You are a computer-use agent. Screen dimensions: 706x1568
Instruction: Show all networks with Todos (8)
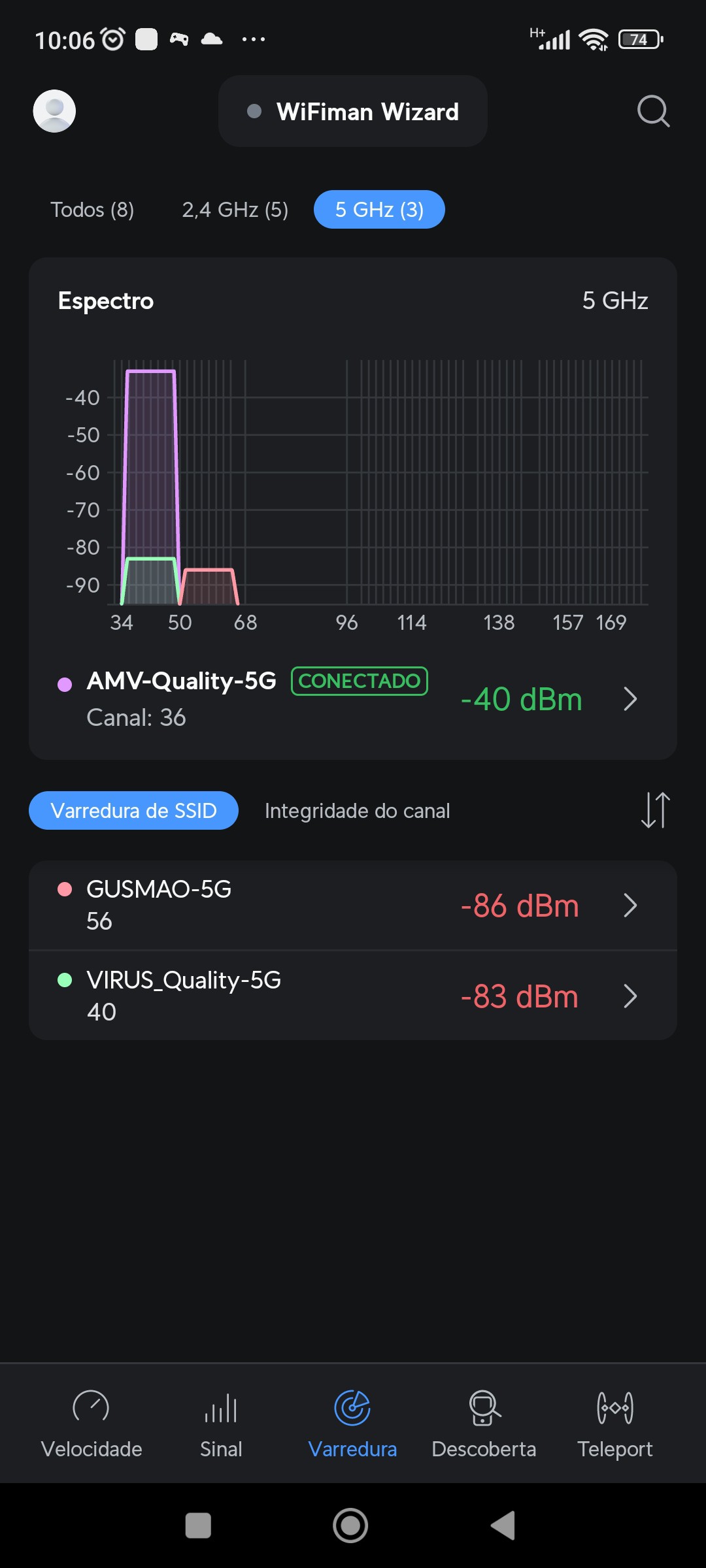click(x=92, y=210)
